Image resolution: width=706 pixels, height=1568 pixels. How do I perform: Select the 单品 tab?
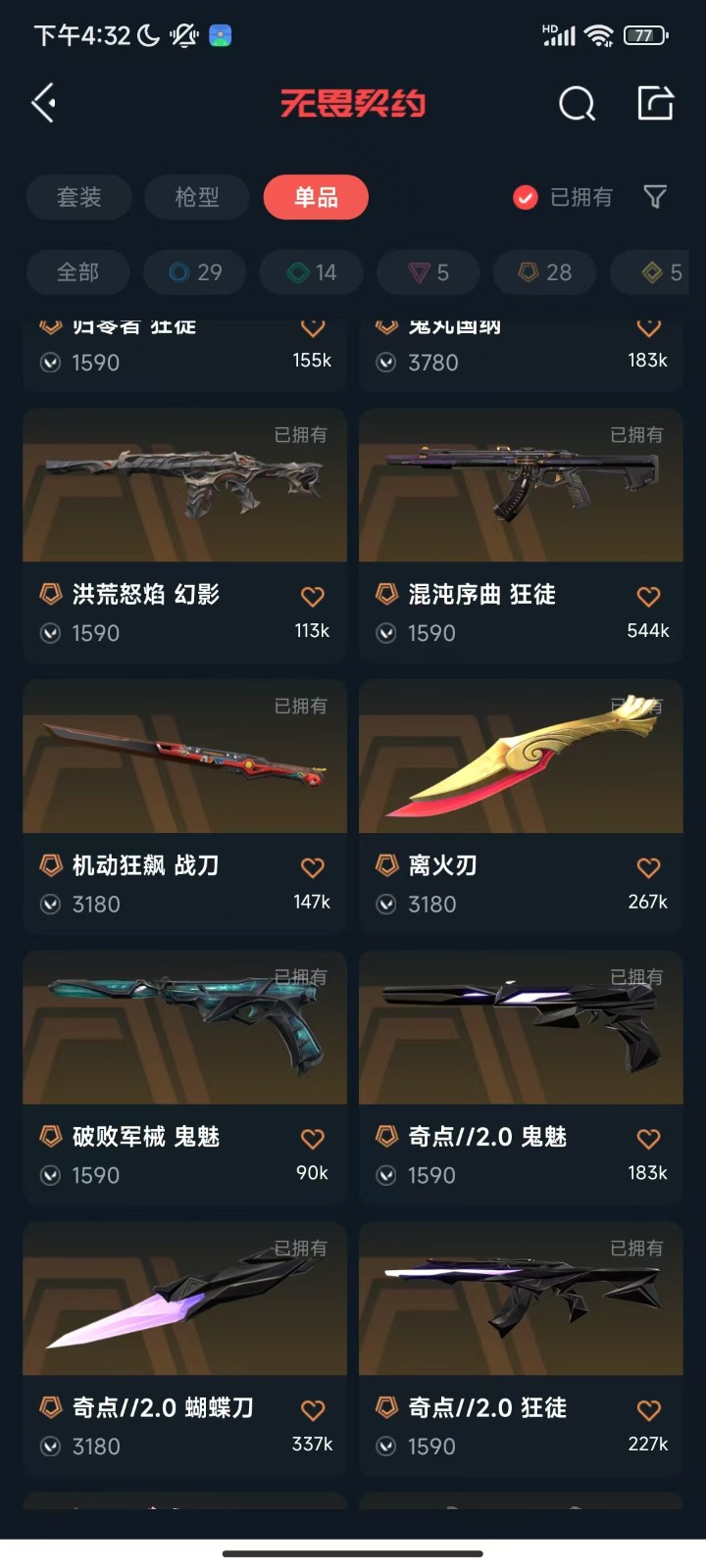click(316, 197)
